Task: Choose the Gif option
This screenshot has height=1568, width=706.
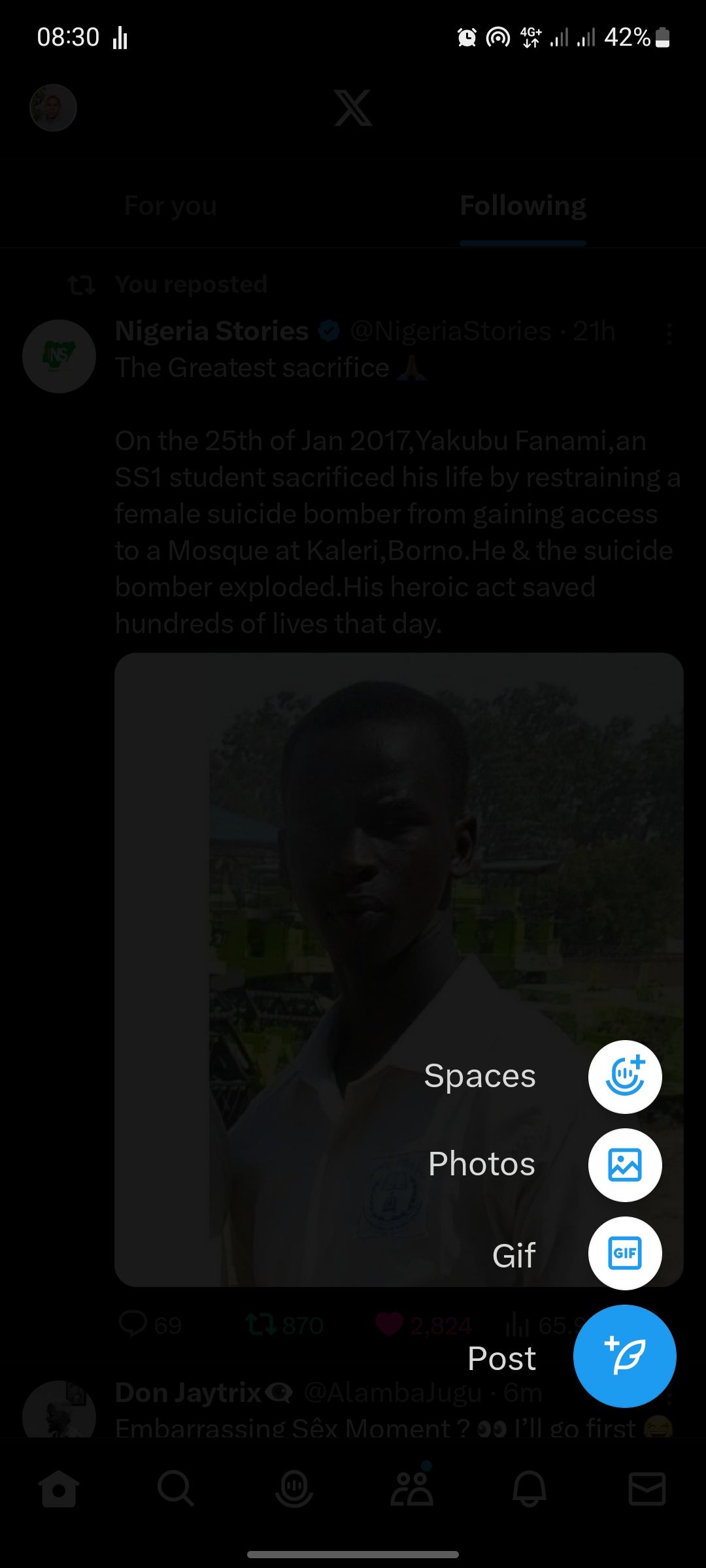Action: [624, 1253]
